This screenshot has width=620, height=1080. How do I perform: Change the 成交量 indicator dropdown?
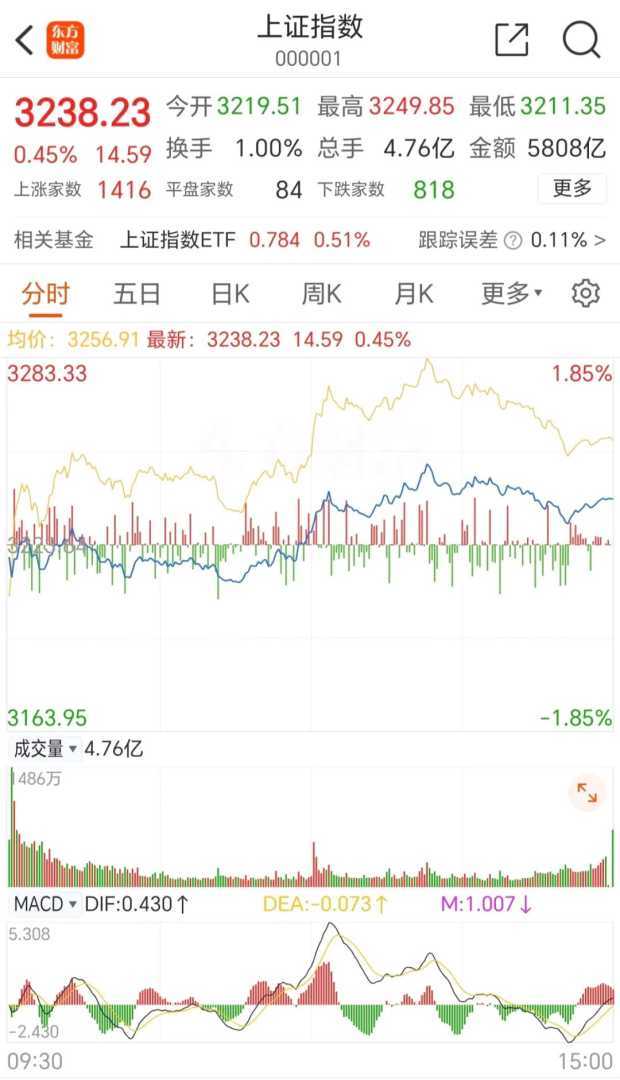(x=45, y=748)
